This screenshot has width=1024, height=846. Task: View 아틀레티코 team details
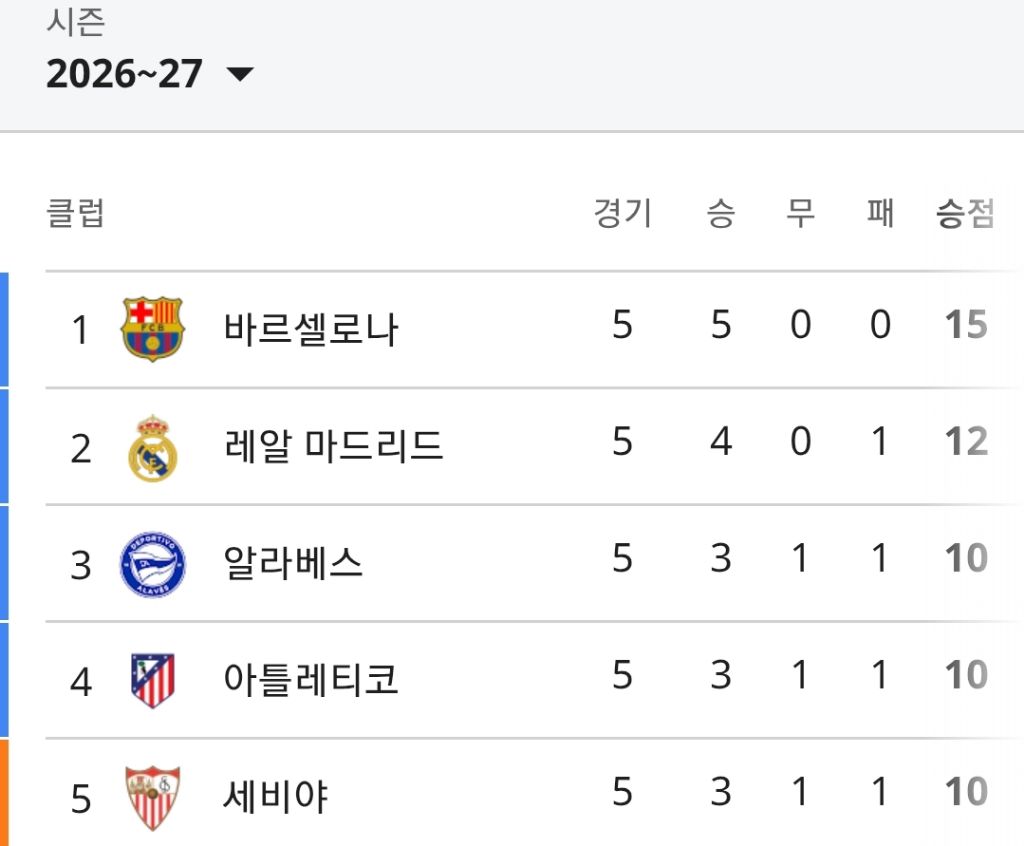click(x=512, y=680)
